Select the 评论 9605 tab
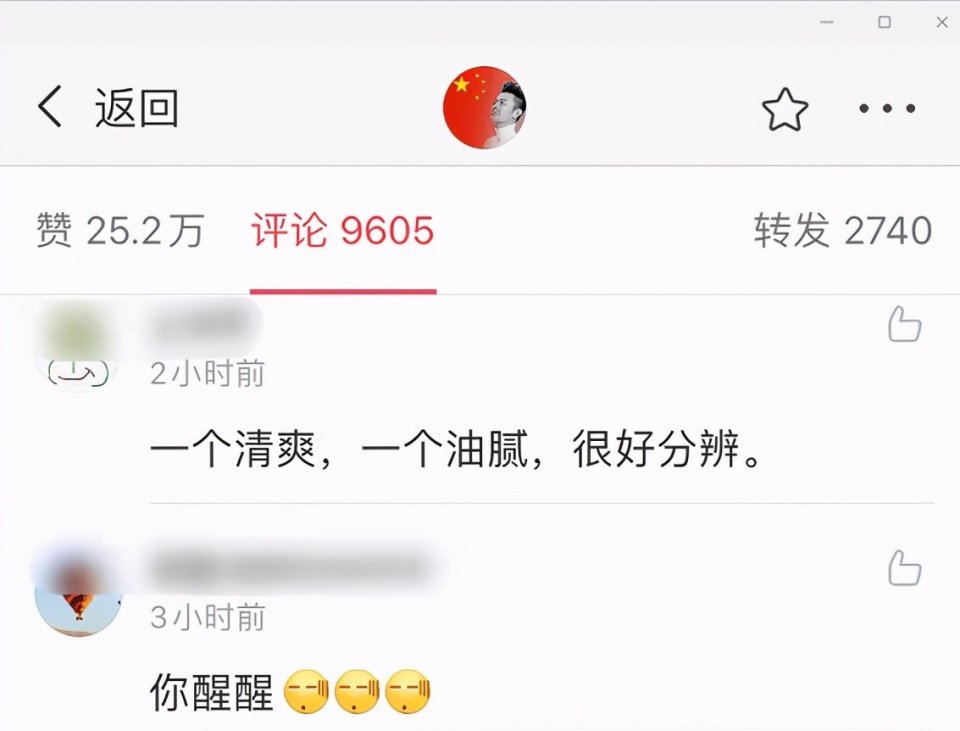 pos(342,231)
